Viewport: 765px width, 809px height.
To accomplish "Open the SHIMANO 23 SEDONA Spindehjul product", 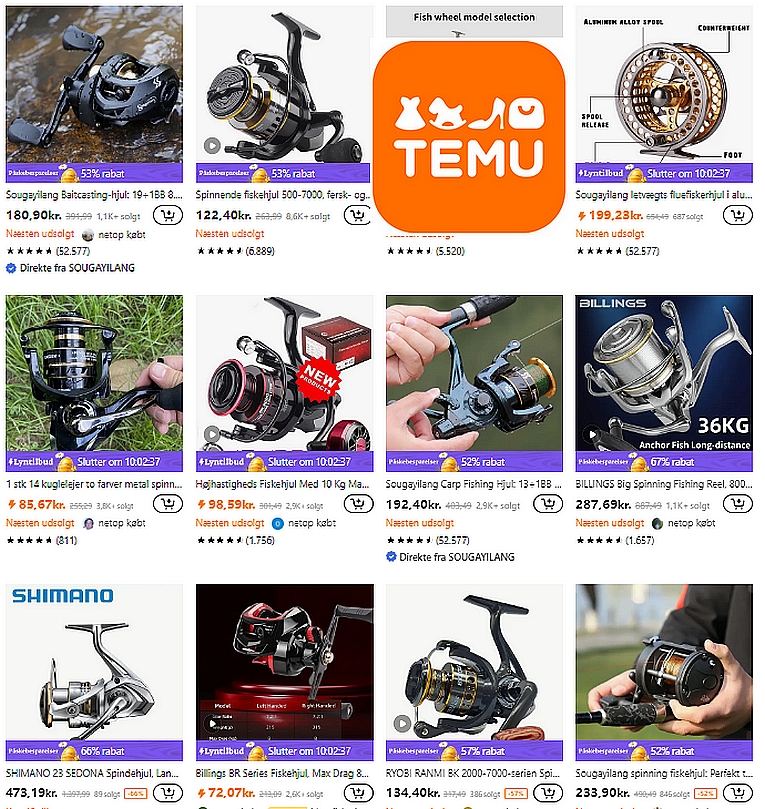I will [x=94, y=772].
